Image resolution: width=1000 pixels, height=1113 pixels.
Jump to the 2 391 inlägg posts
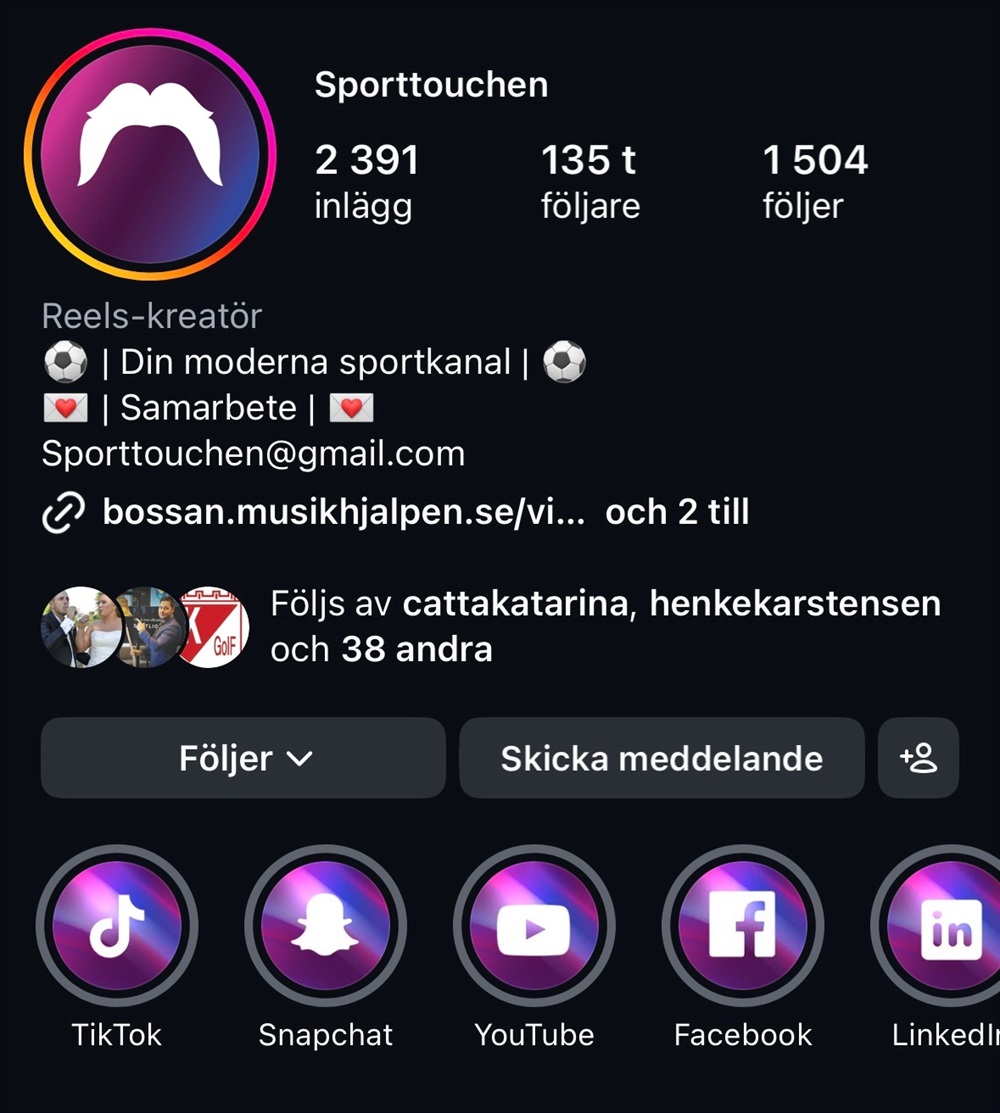pos(366,181)
